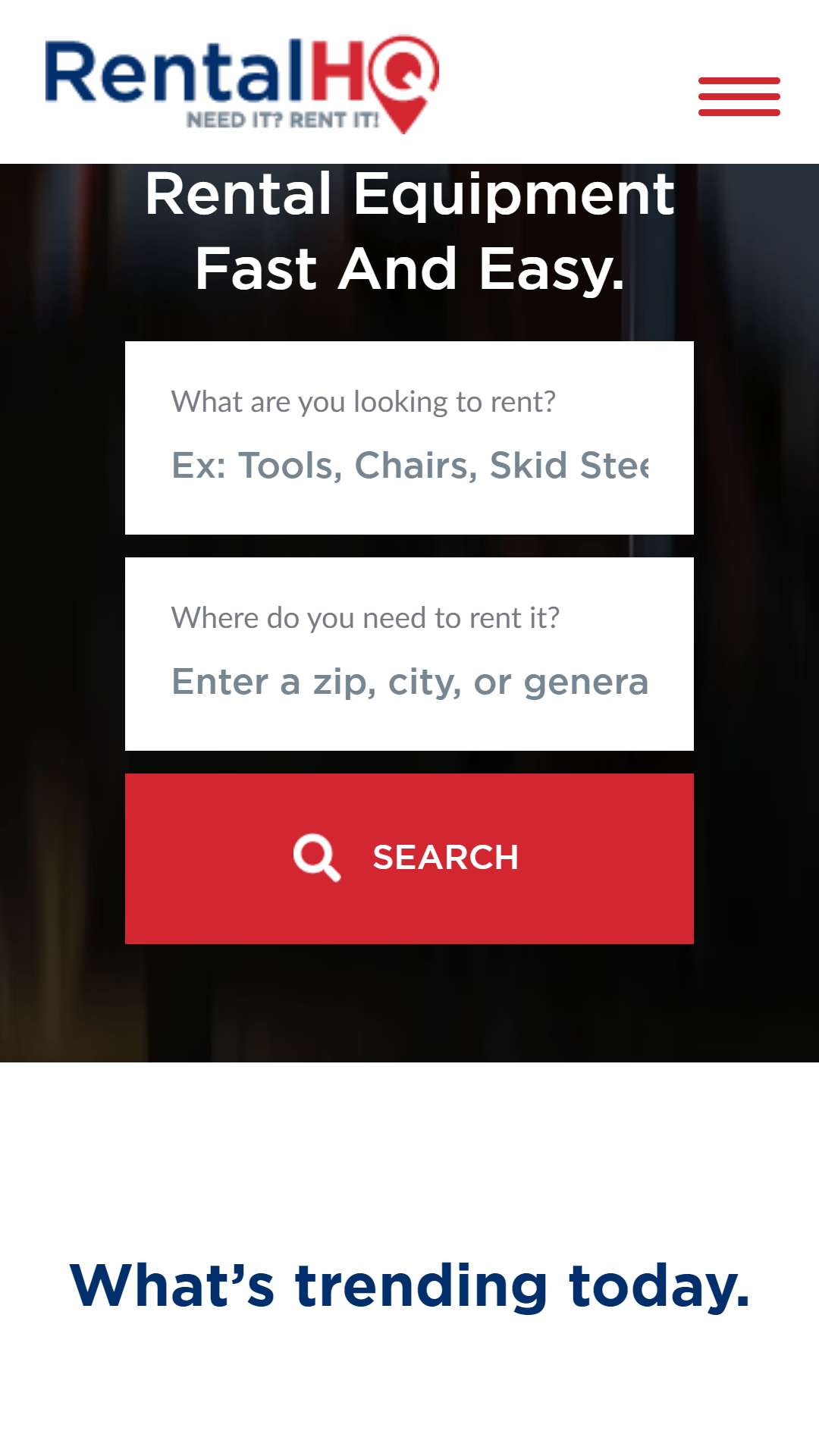Tap the RentalHQ logo to go home

242,84
